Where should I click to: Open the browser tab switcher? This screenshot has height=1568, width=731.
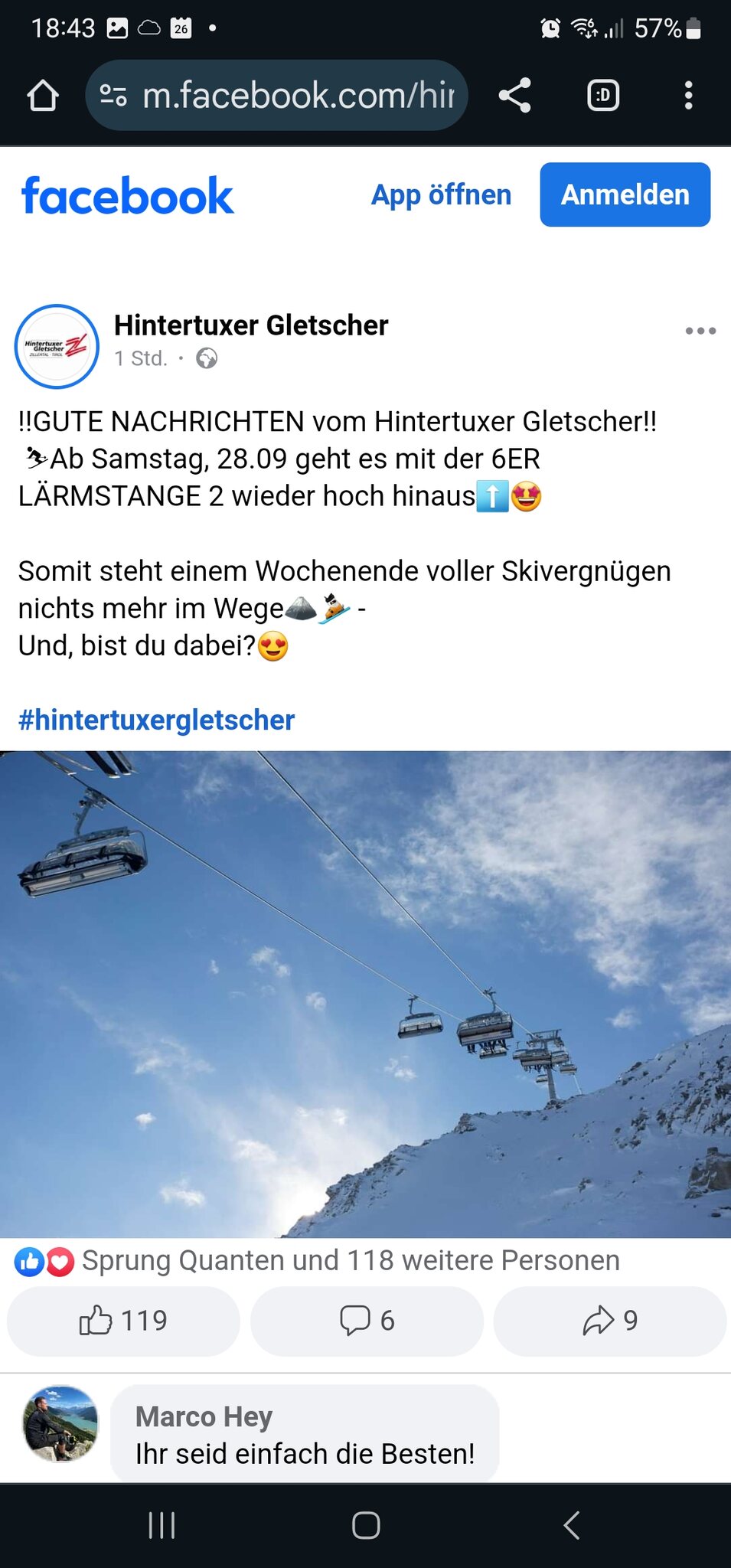603,96
